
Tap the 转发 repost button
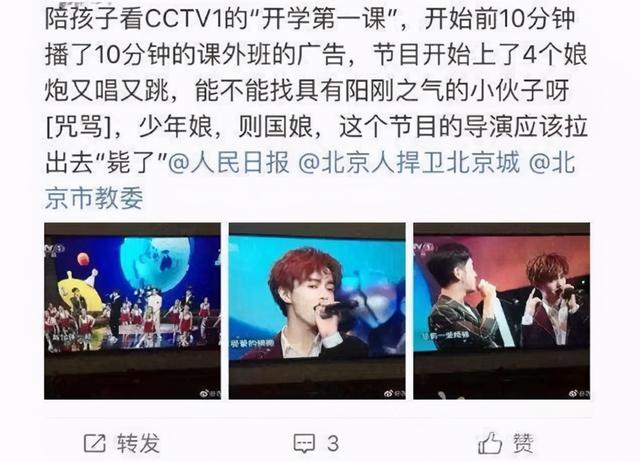tap(122, 442)
